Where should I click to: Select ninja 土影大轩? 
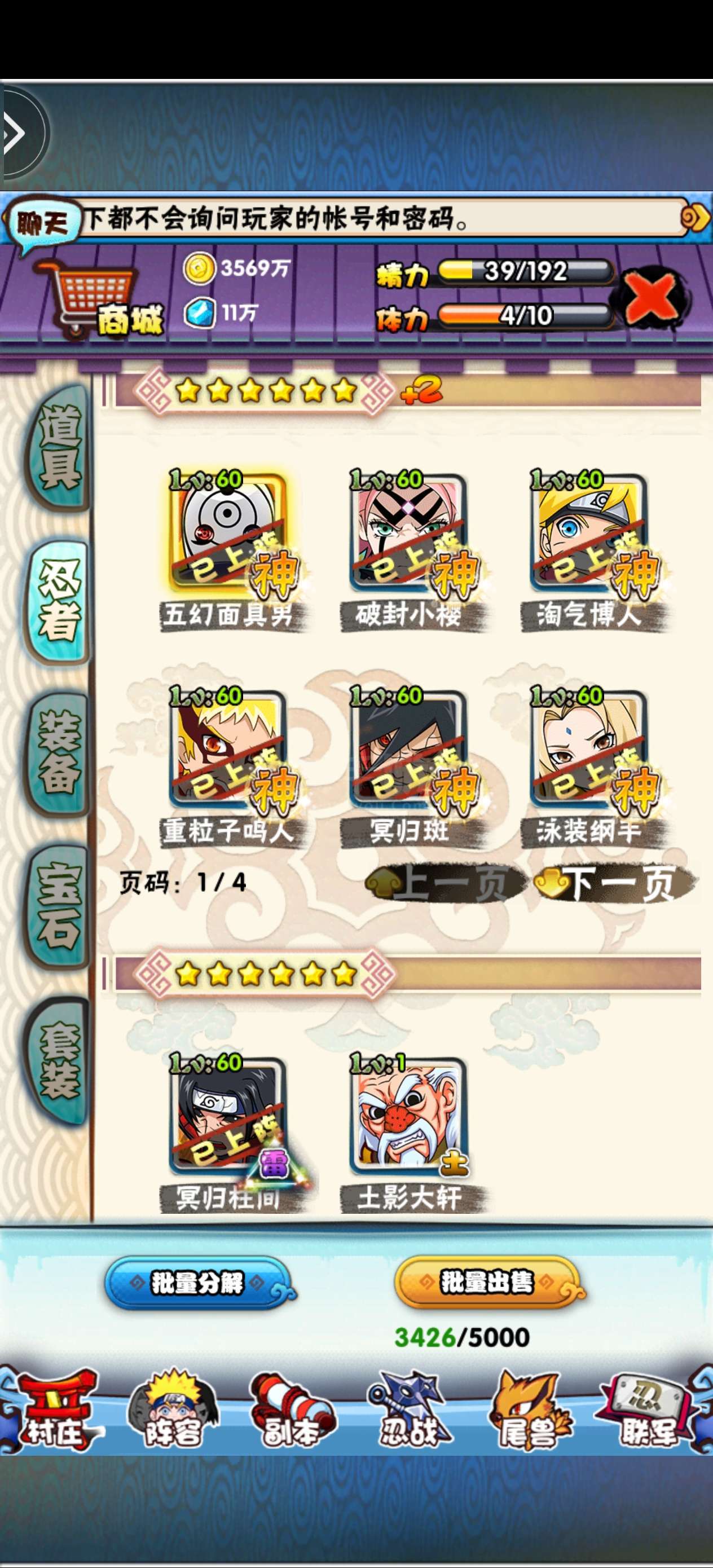[x=408, y=1117]
